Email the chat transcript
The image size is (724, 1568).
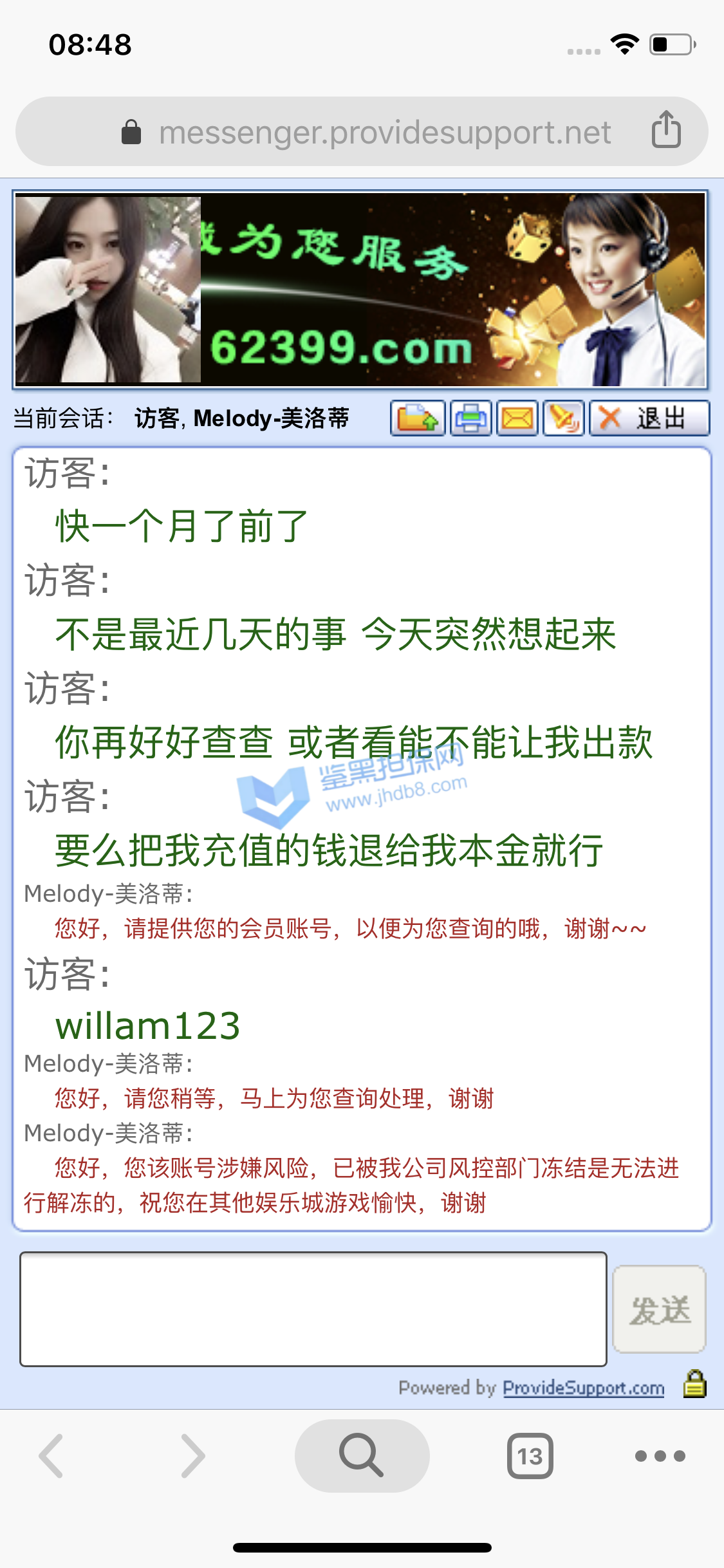517,418
